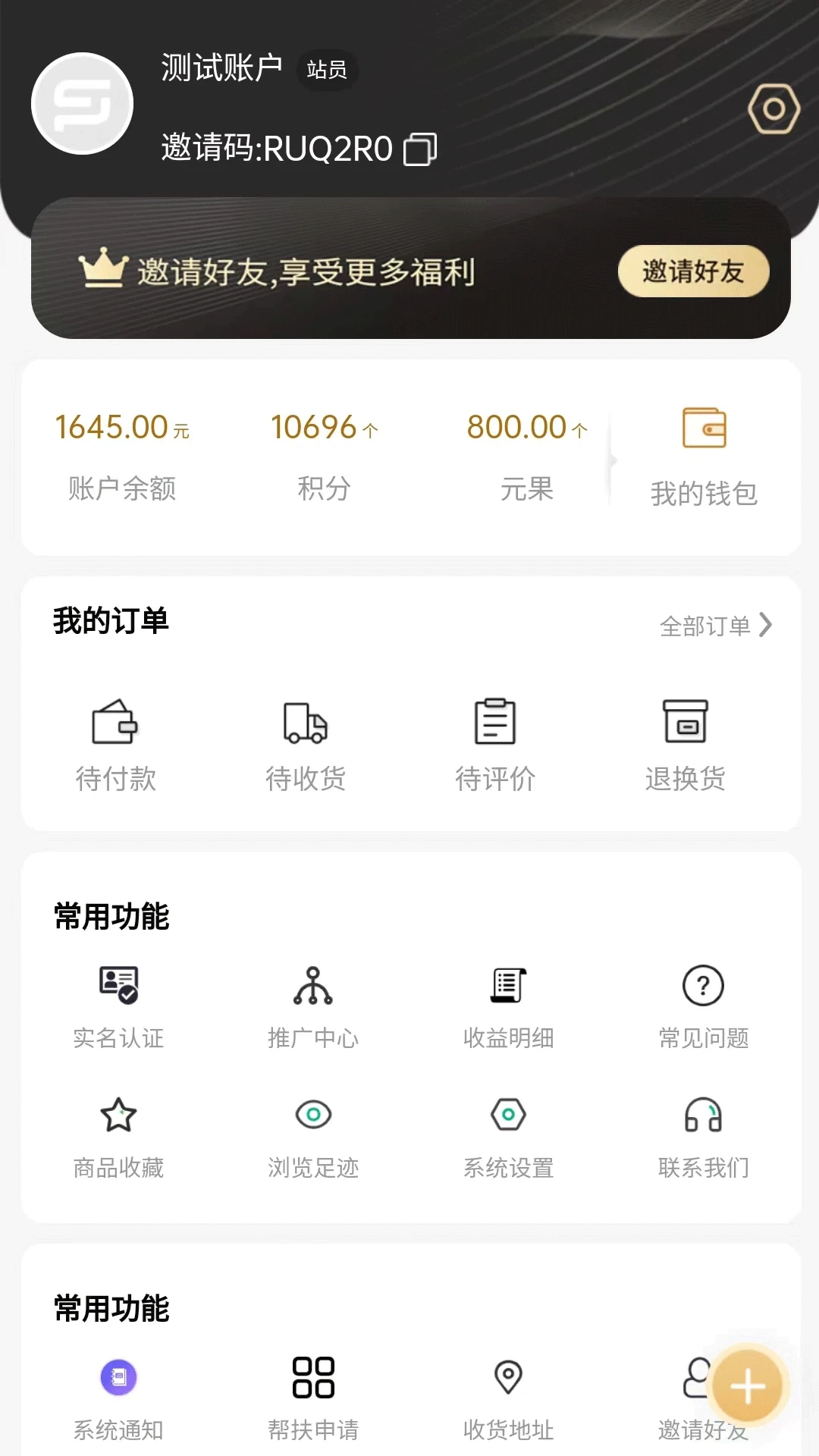Open the 收益明细 earnings detail icon
Screen dimensions: 819x1456
[508, 986]
